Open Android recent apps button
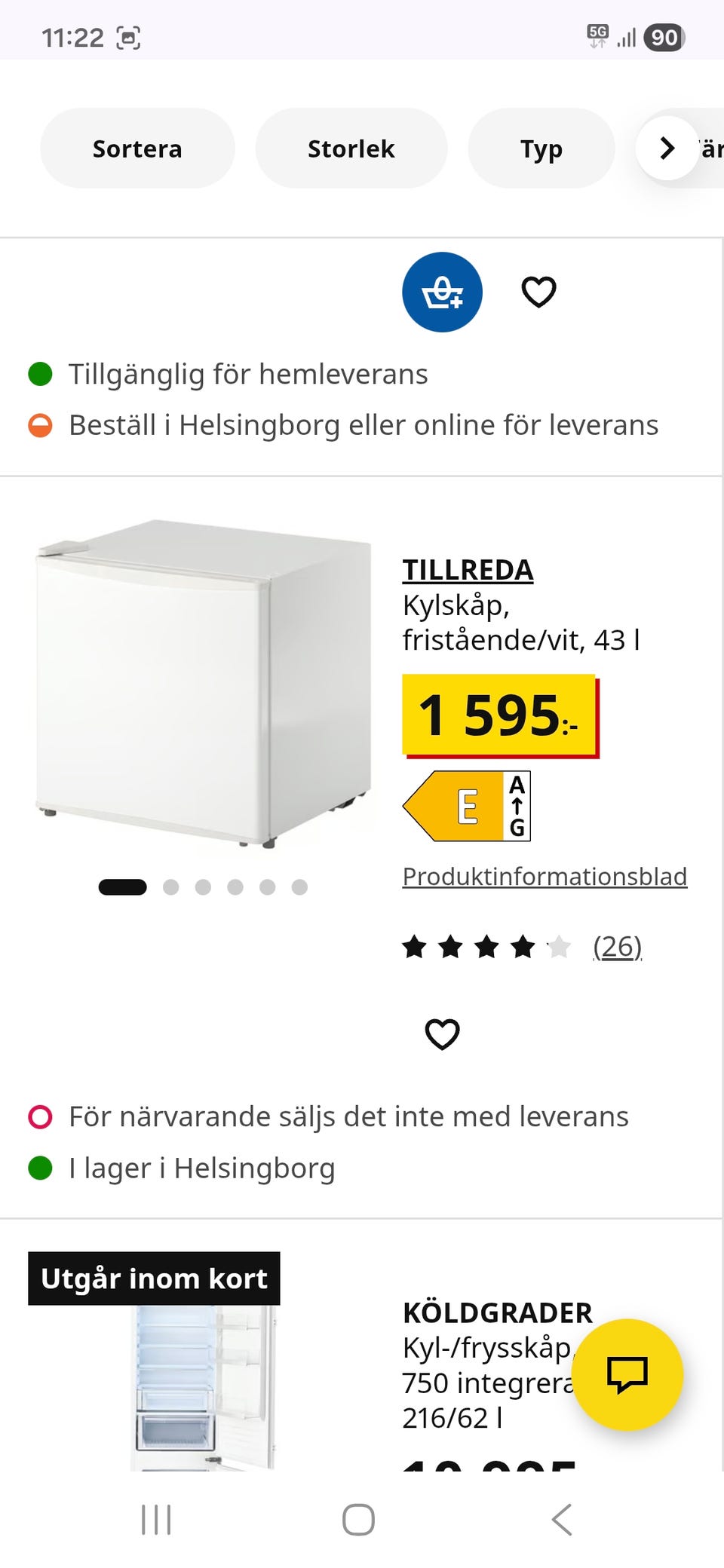The height and width of the screenshot is (1568, 724). coord(155,1521)
